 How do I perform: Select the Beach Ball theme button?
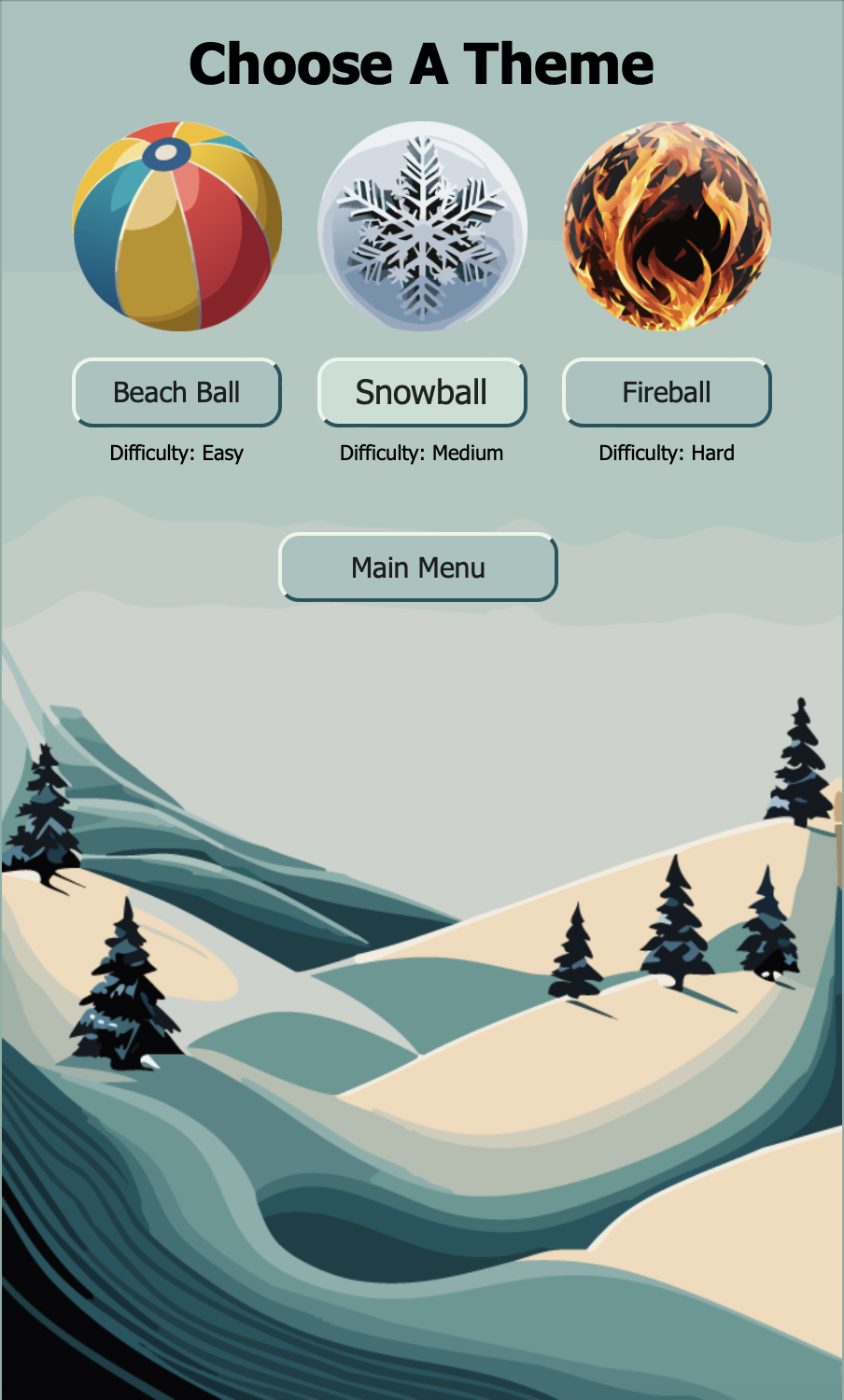(176, 393)
